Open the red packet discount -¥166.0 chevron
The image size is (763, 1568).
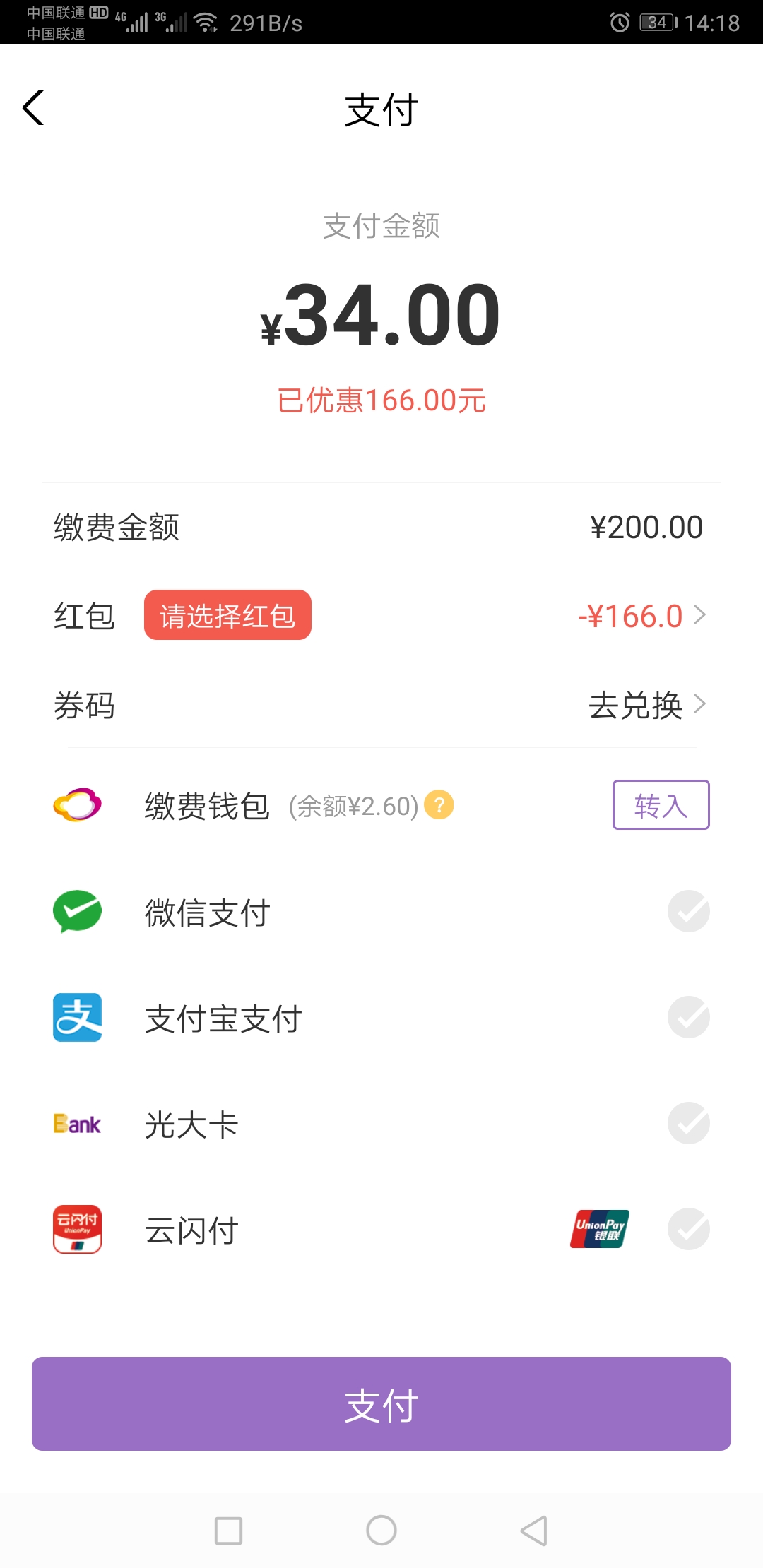(641, 616)
